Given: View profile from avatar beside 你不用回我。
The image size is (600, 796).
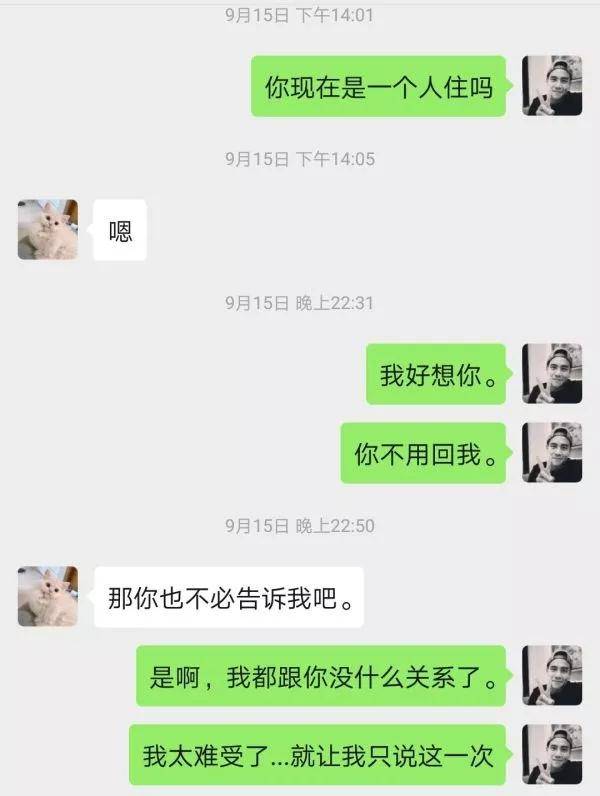Looking at the screenshot, I should coord(552,453).
